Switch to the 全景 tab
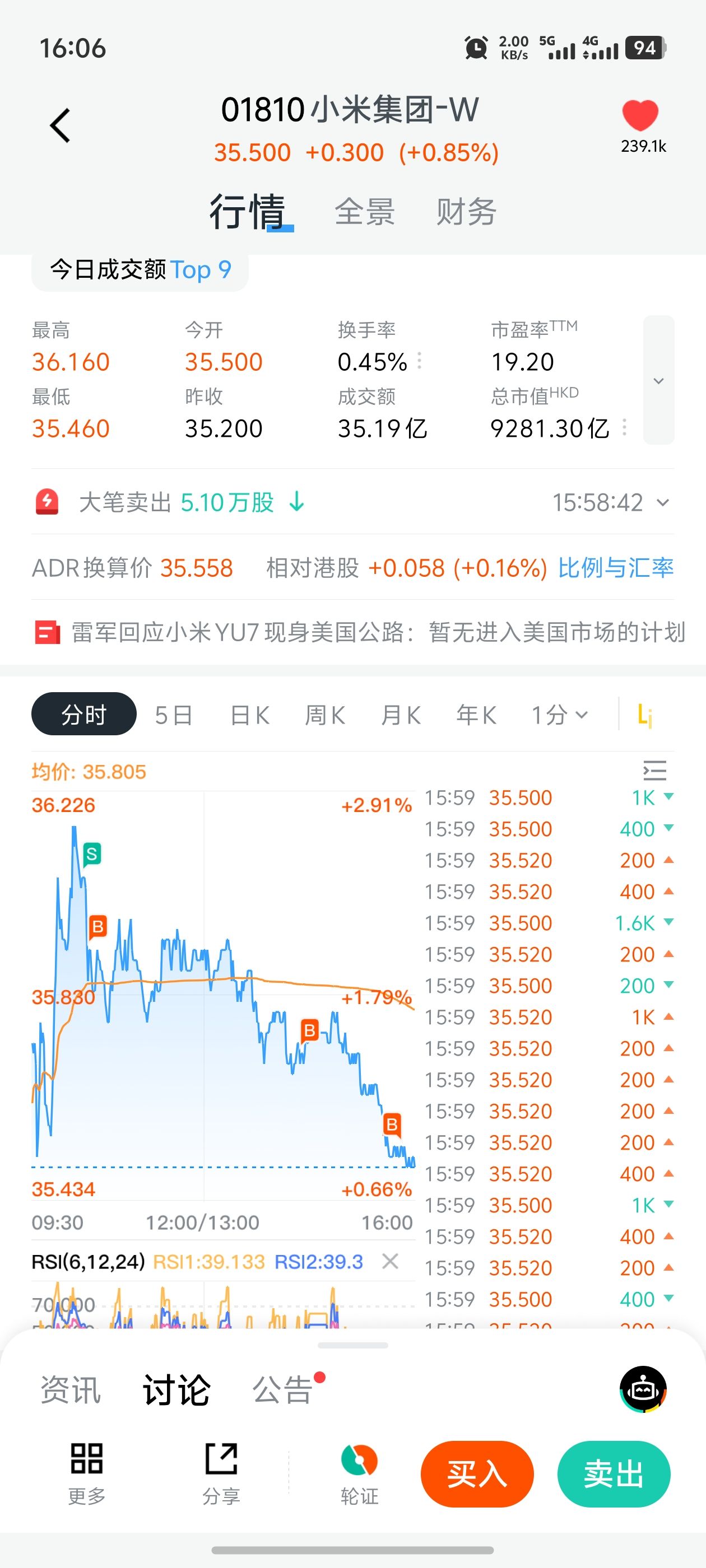The image size is (706, 1568). coord(364,212)
